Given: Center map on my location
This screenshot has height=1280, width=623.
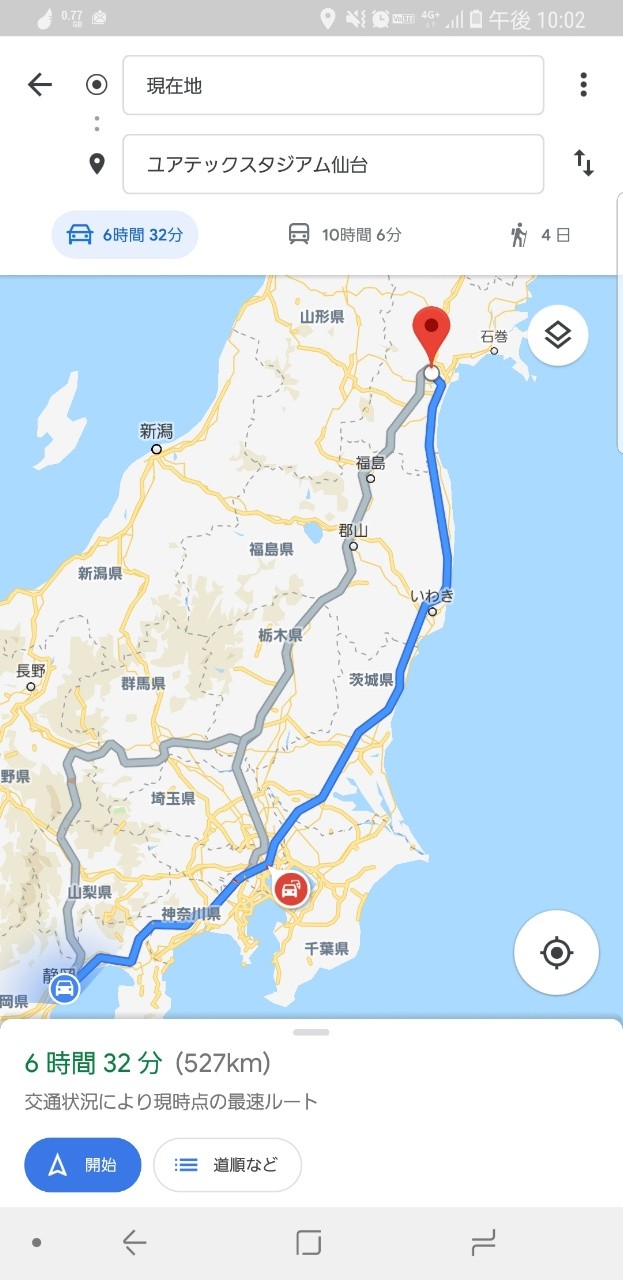Looking at the screenshot, I should coord(557,952).
